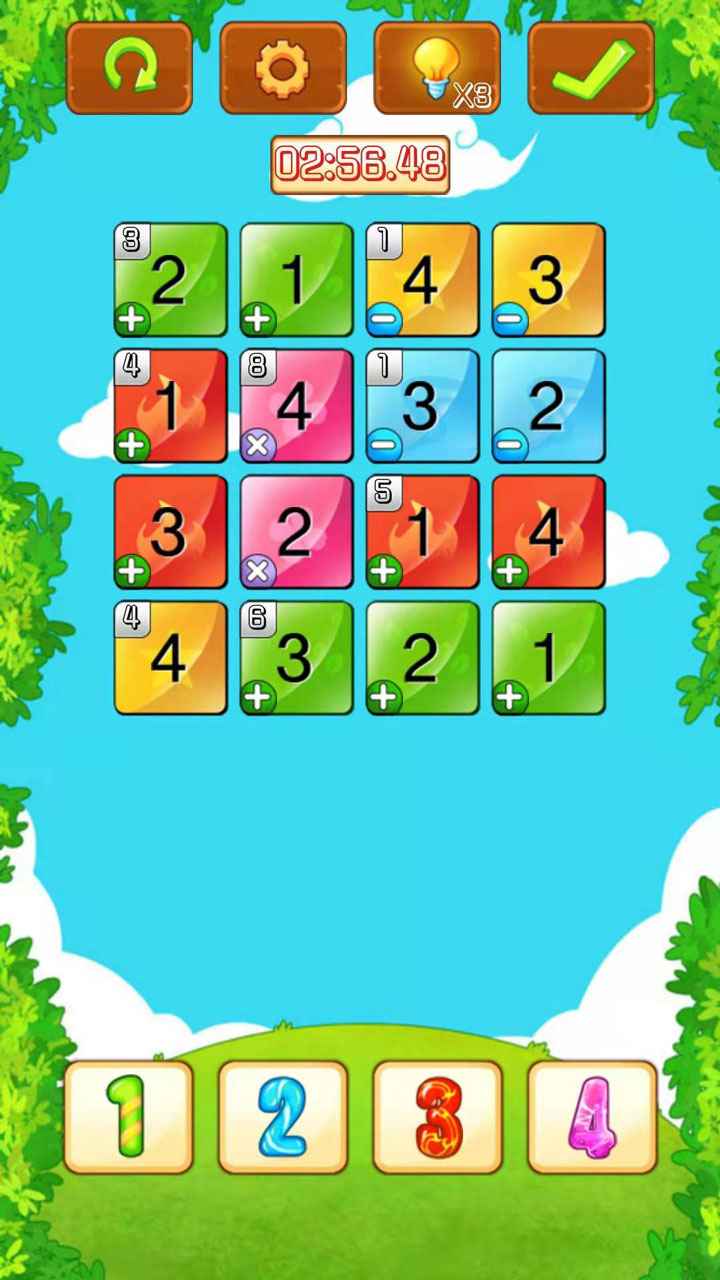Choose number 1 from the bottom pad

[129, 1117]
